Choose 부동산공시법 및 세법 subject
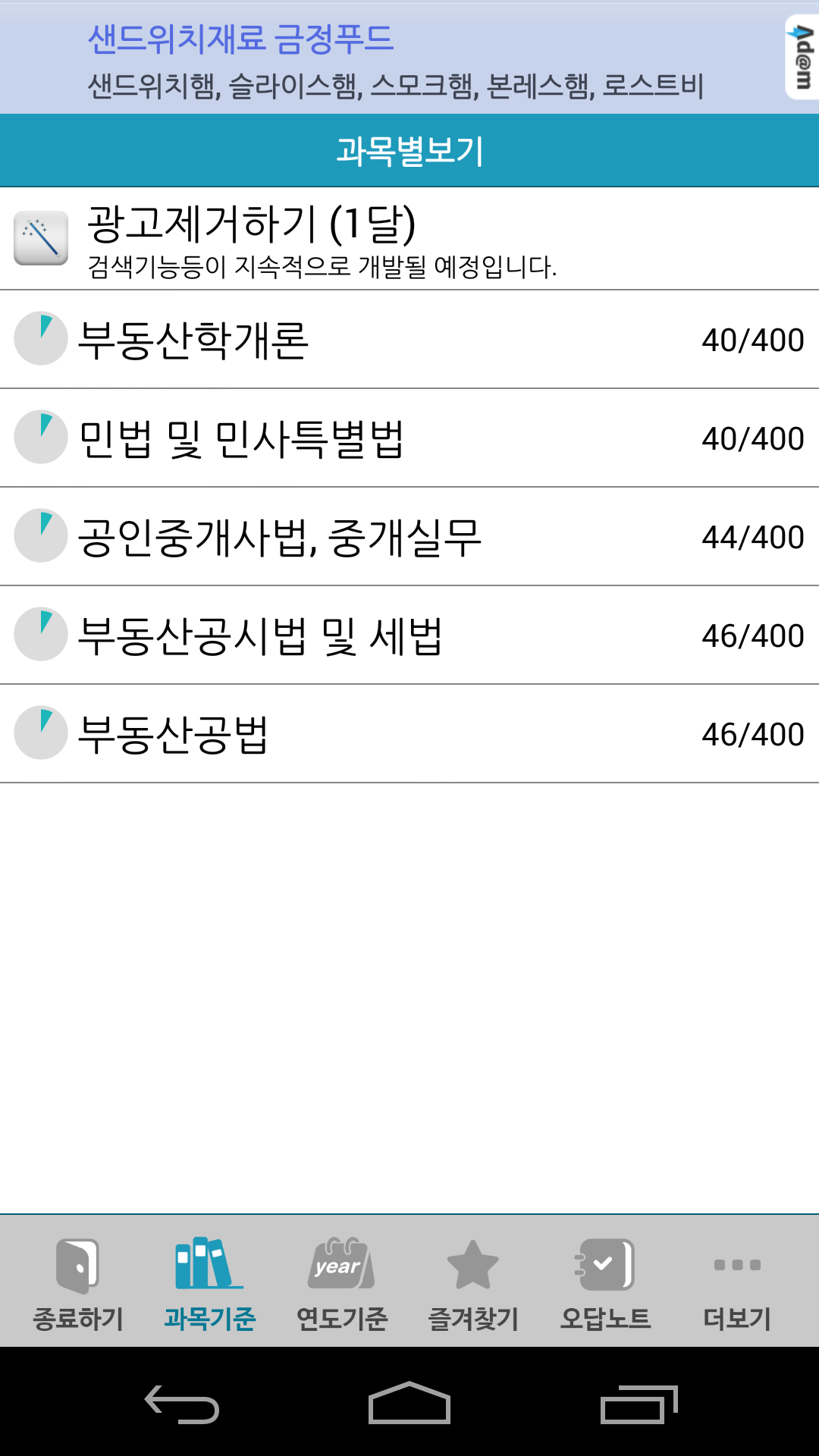Image resolution: width=819 pixels, height=1456 pixels. click(x=409, y=635)
